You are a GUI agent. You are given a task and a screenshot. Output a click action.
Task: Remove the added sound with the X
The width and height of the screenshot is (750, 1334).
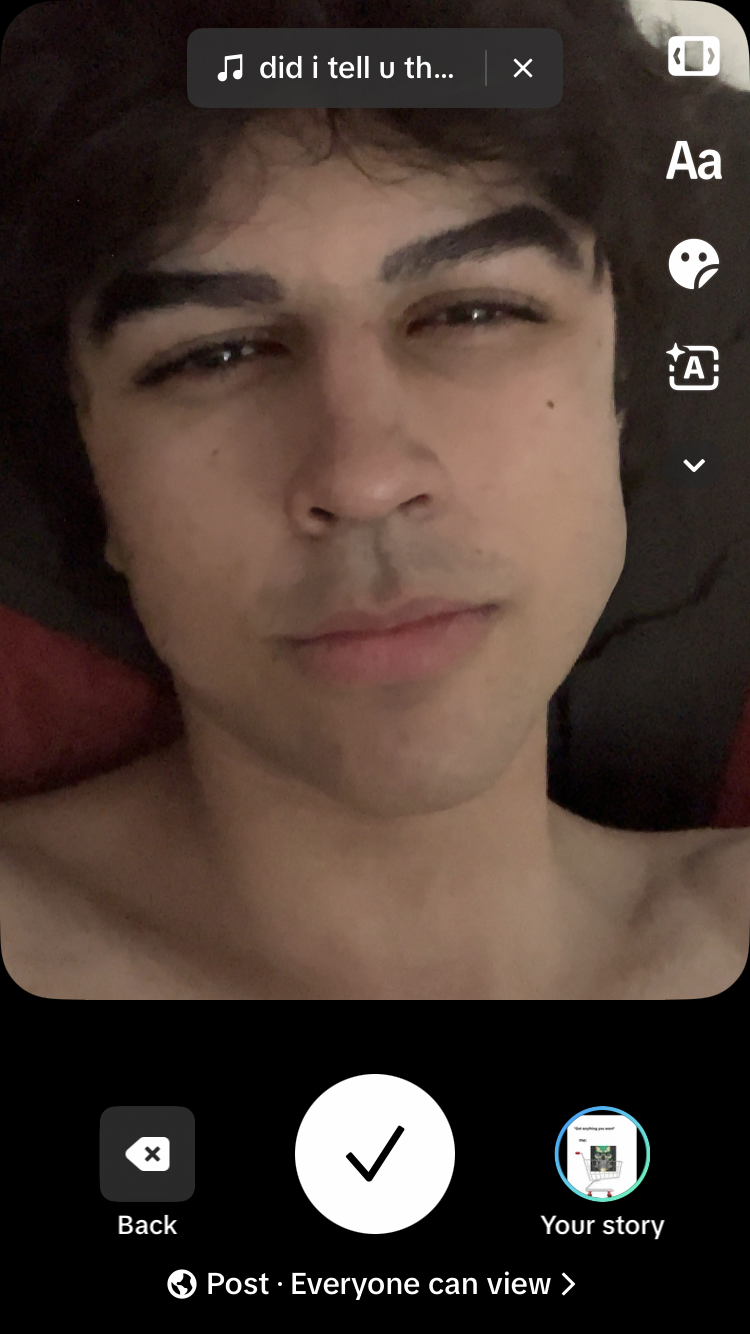(x=523, y=68)
